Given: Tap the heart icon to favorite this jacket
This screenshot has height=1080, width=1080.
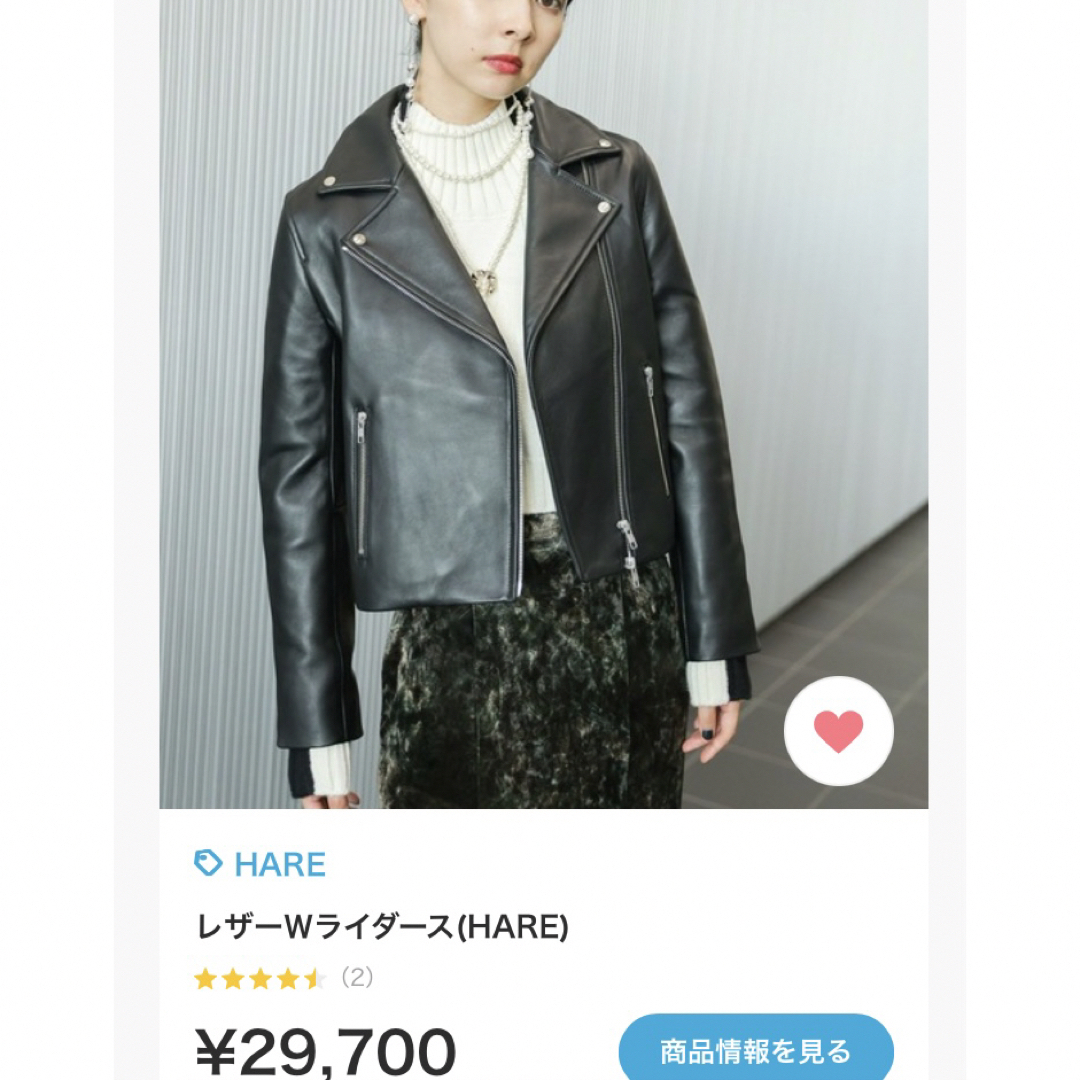Looking at the screenshot, I should pyautogui.click(x=838, y=732).
